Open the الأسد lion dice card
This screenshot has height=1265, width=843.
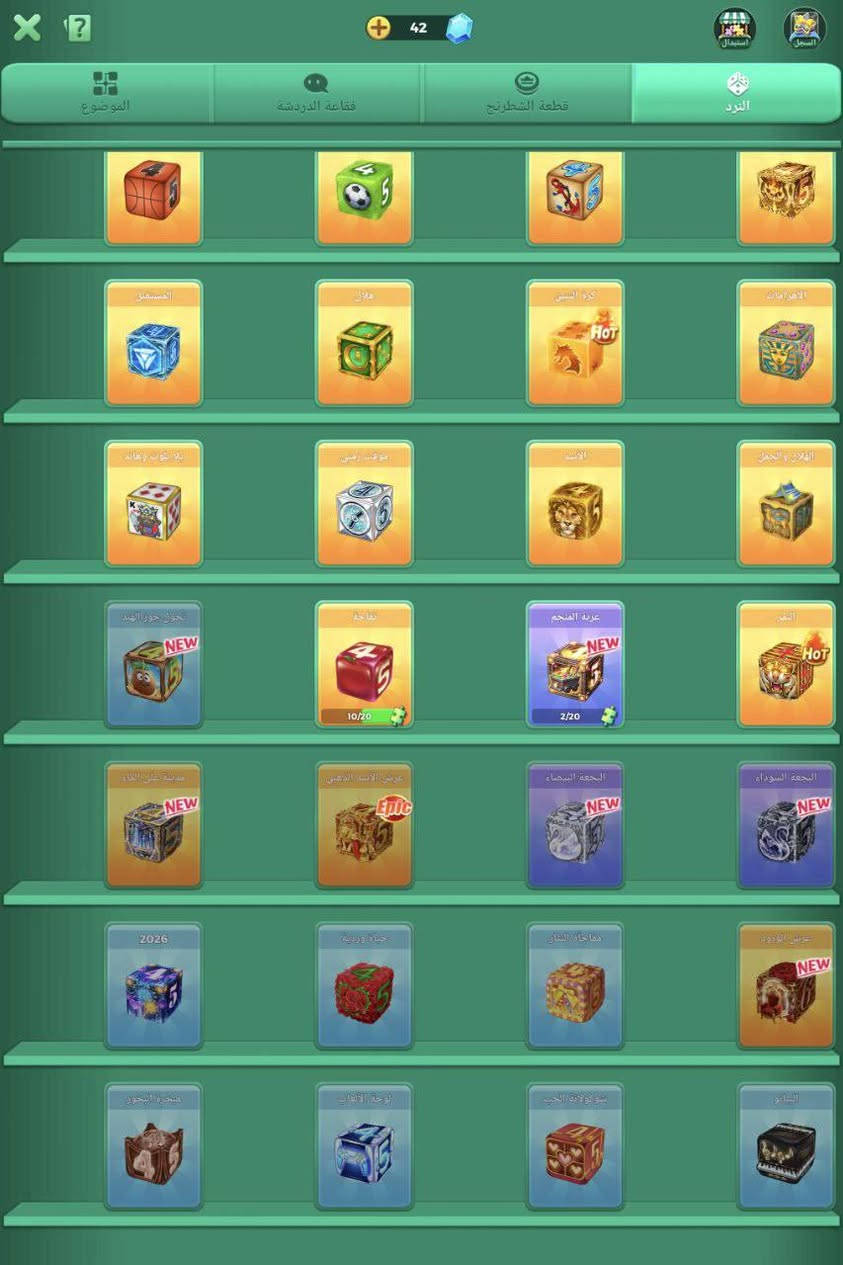(x=575, y=505)
